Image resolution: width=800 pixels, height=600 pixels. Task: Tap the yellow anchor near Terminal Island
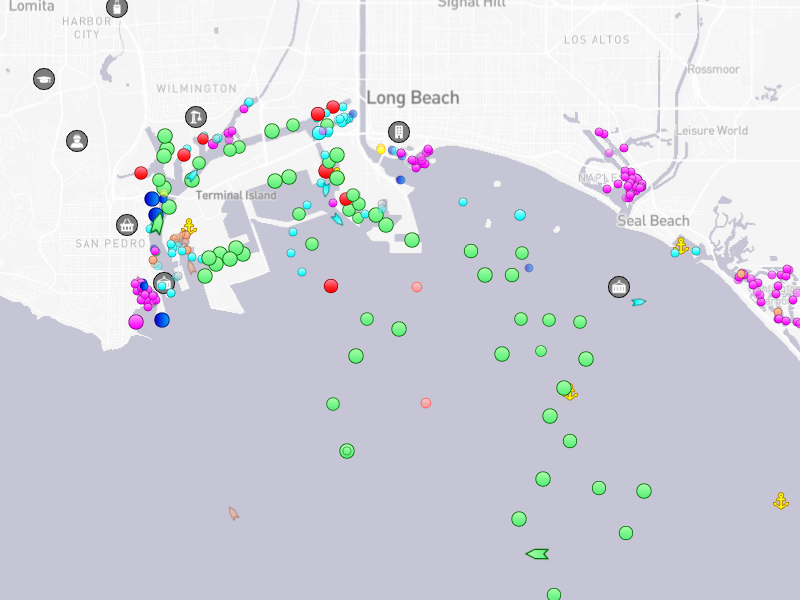click(x=189, y=227)
